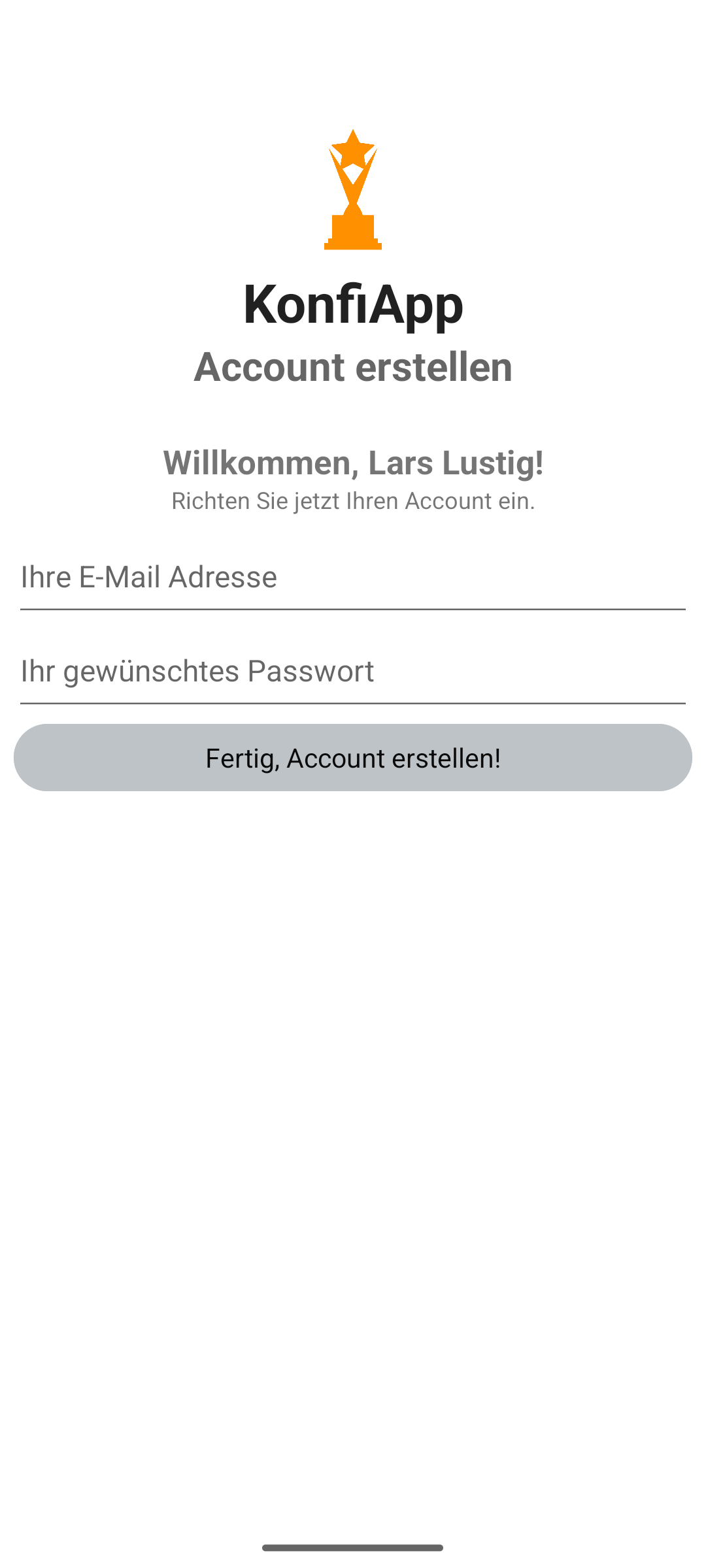This screenshot has width=706, height=1568.
Task: Tap the 'Account erstellen' subtitle
Action: click(353, 367)
